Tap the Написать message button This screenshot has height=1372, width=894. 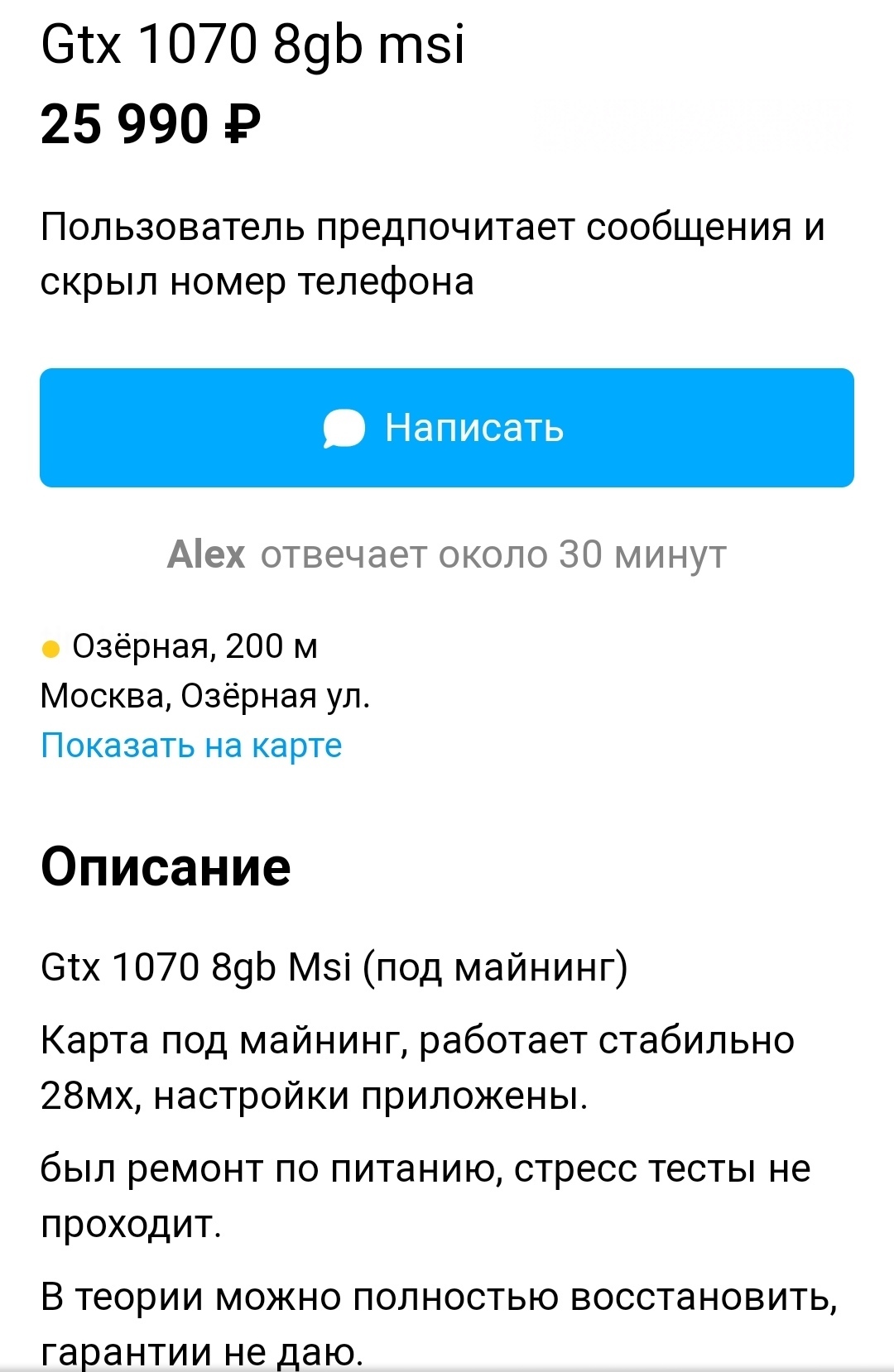tap(446, 428)
